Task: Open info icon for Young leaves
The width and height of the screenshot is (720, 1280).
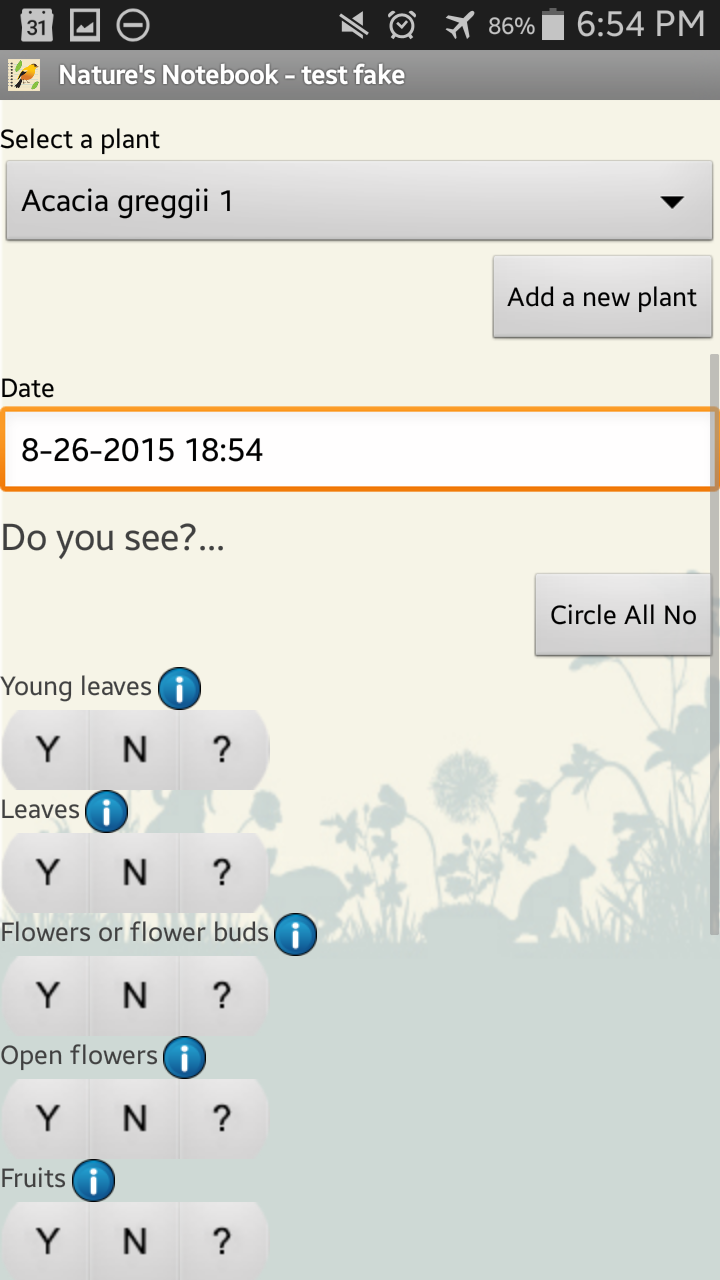Action: pos(180,688)
